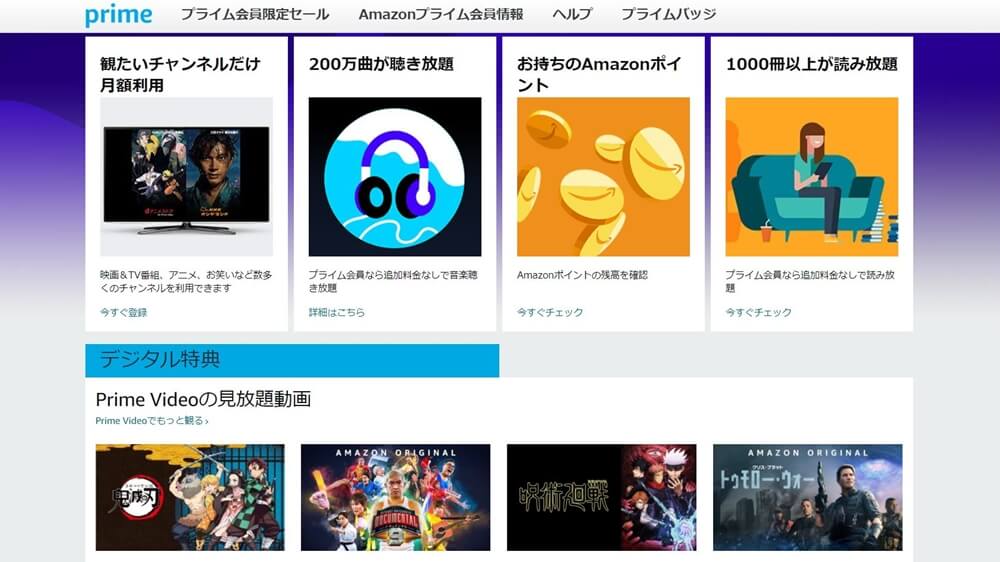Viewport: 1000px width, 562px height.
Task: Tap 今すぐチェック under Amazonポイント card
Action: tap(550, 312)
